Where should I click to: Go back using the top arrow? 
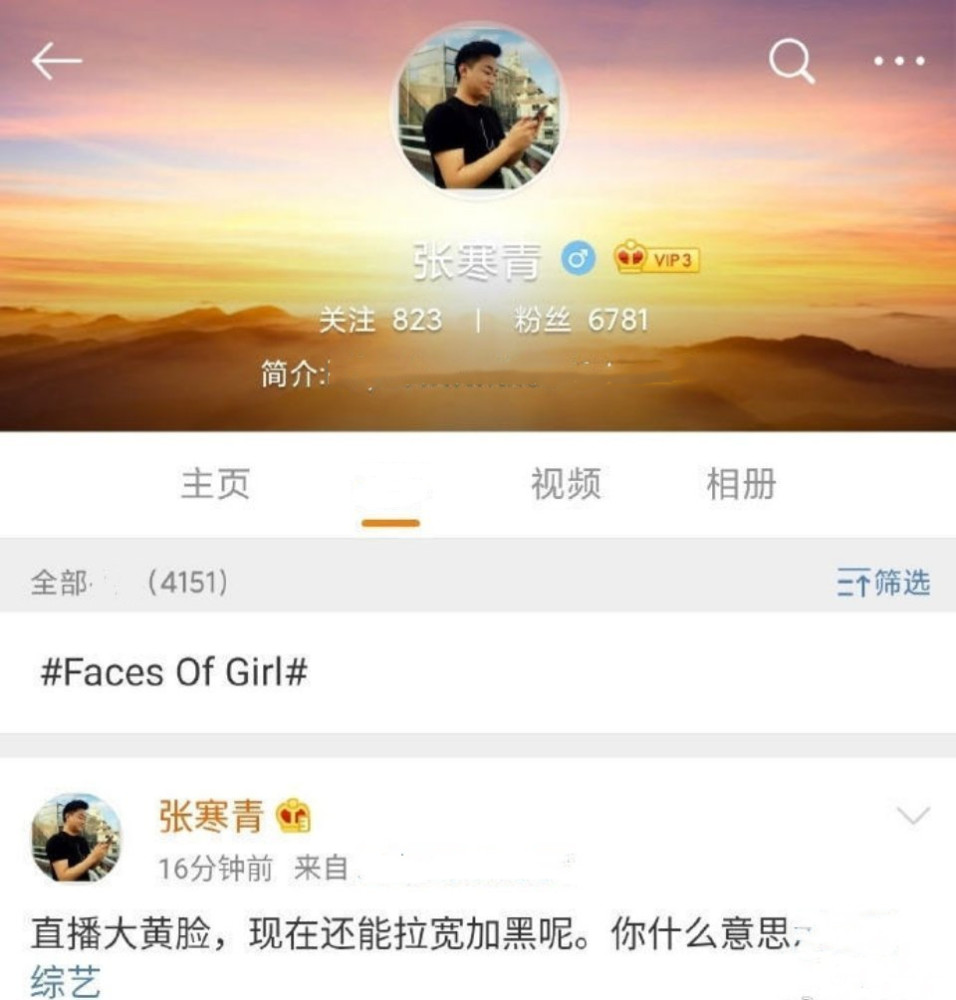tap(56, 62)
